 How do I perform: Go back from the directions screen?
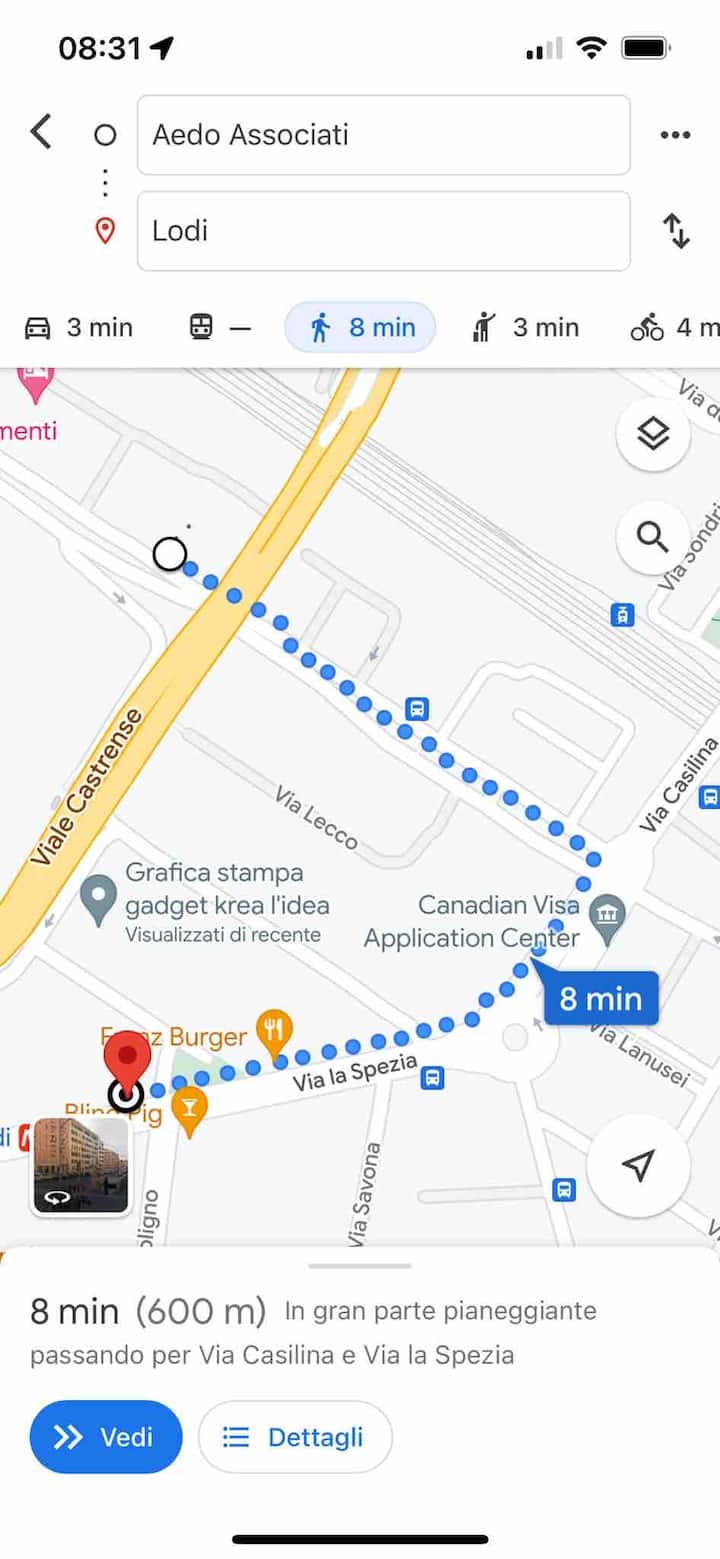(x=41, y=132)
